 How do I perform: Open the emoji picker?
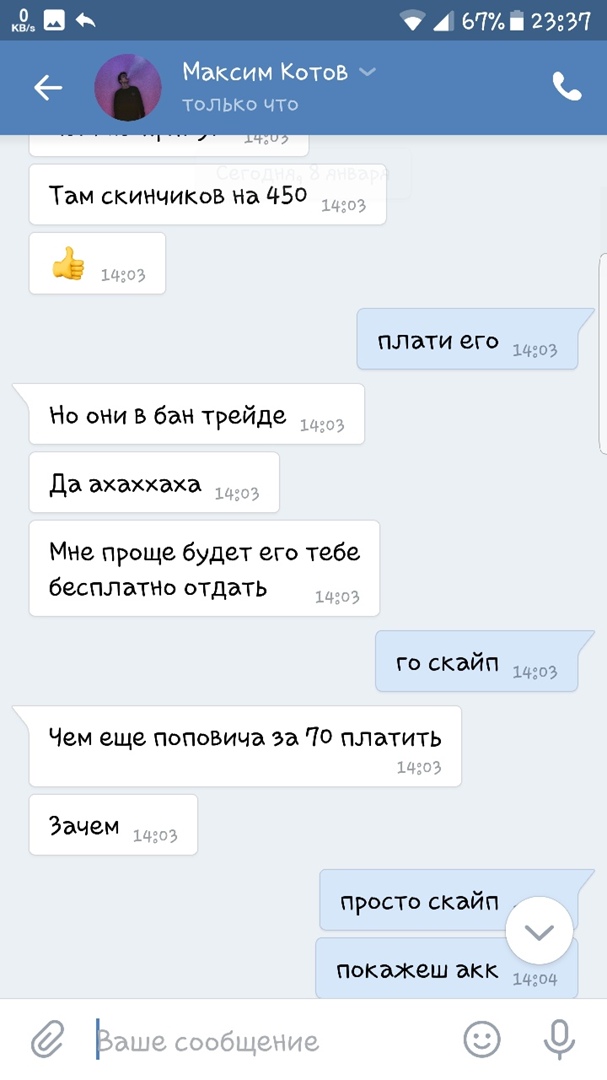[482, 1040]
